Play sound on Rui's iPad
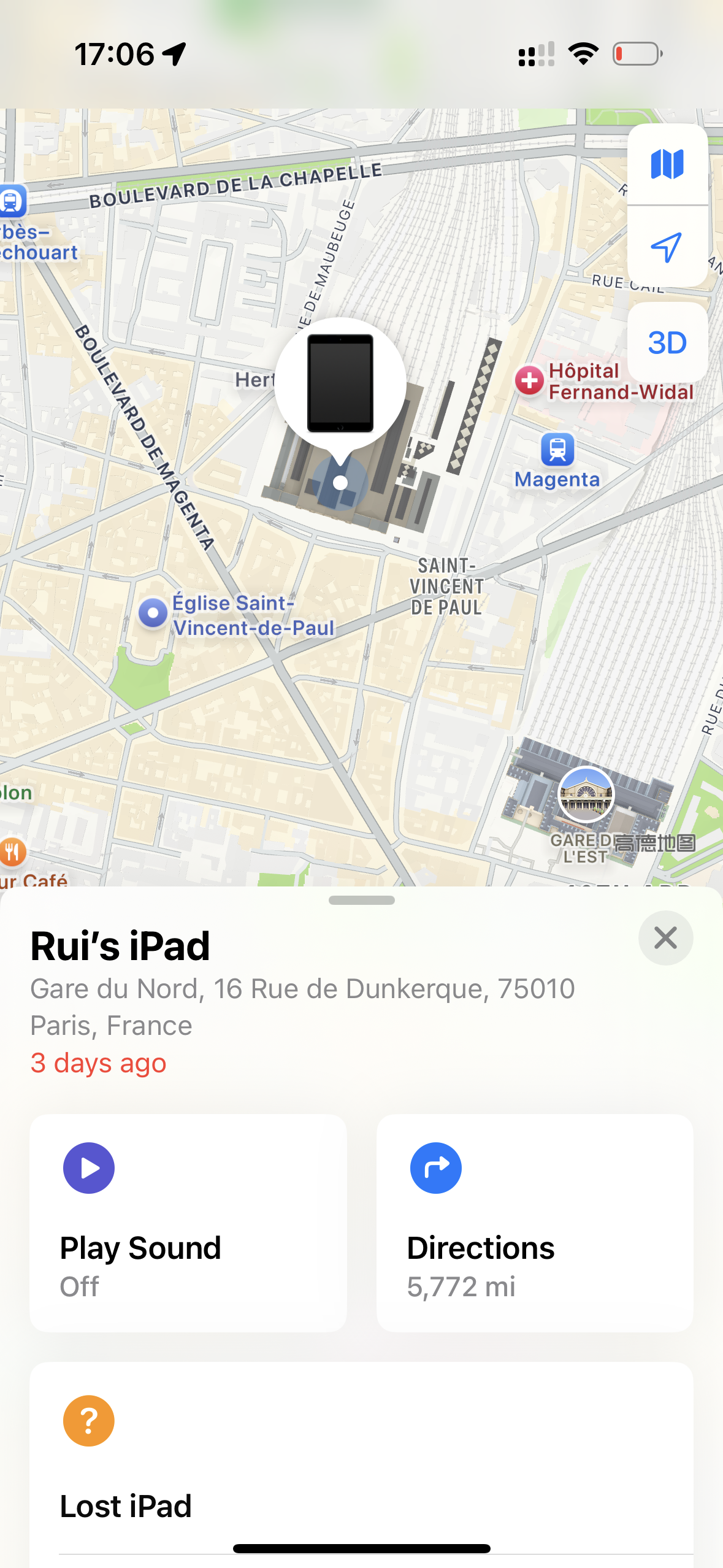This screenshot has width=723, height=1568. click(x=188, y=1222)
